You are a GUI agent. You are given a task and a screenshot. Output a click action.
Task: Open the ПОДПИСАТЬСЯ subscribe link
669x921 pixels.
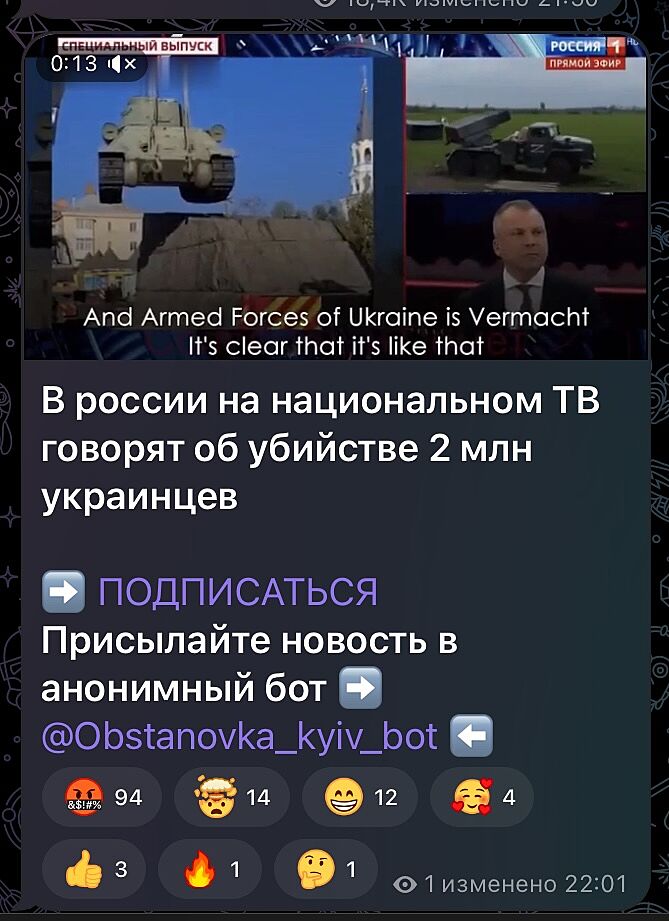point(238,592)
